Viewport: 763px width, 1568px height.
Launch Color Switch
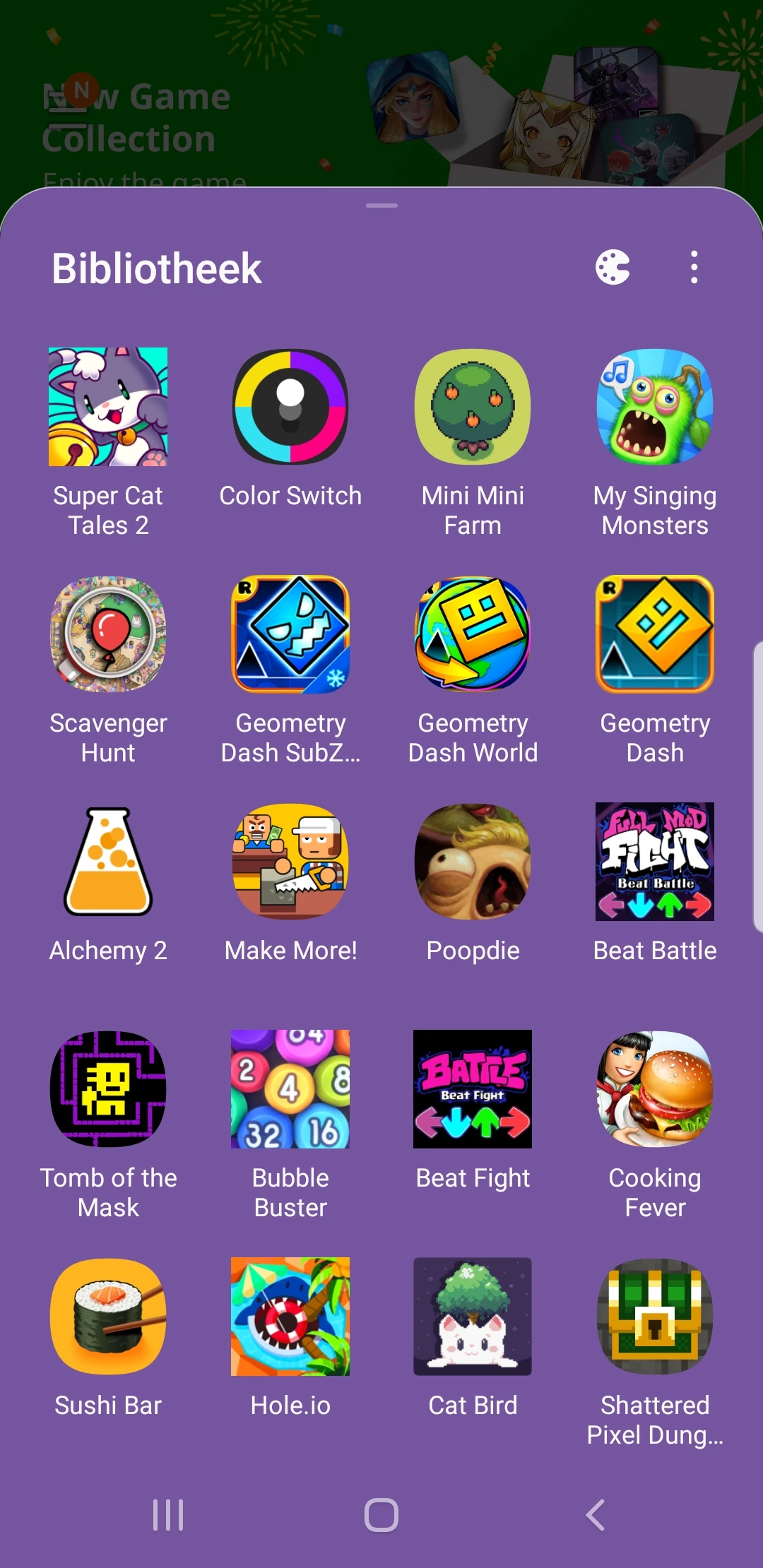tap(290, 406)
